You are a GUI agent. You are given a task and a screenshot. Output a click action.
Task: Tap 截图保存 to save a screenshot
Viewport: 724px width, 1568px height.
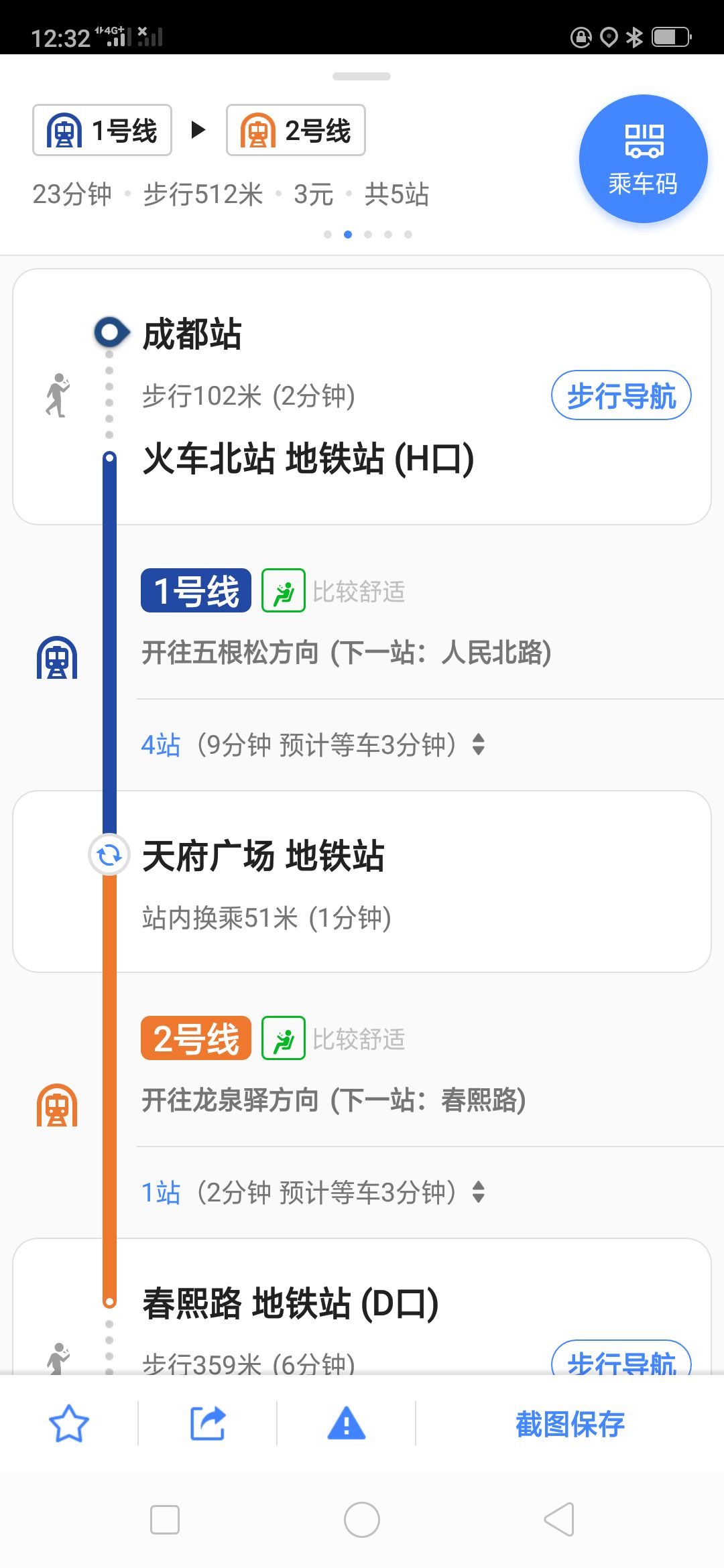(570, 1424)
